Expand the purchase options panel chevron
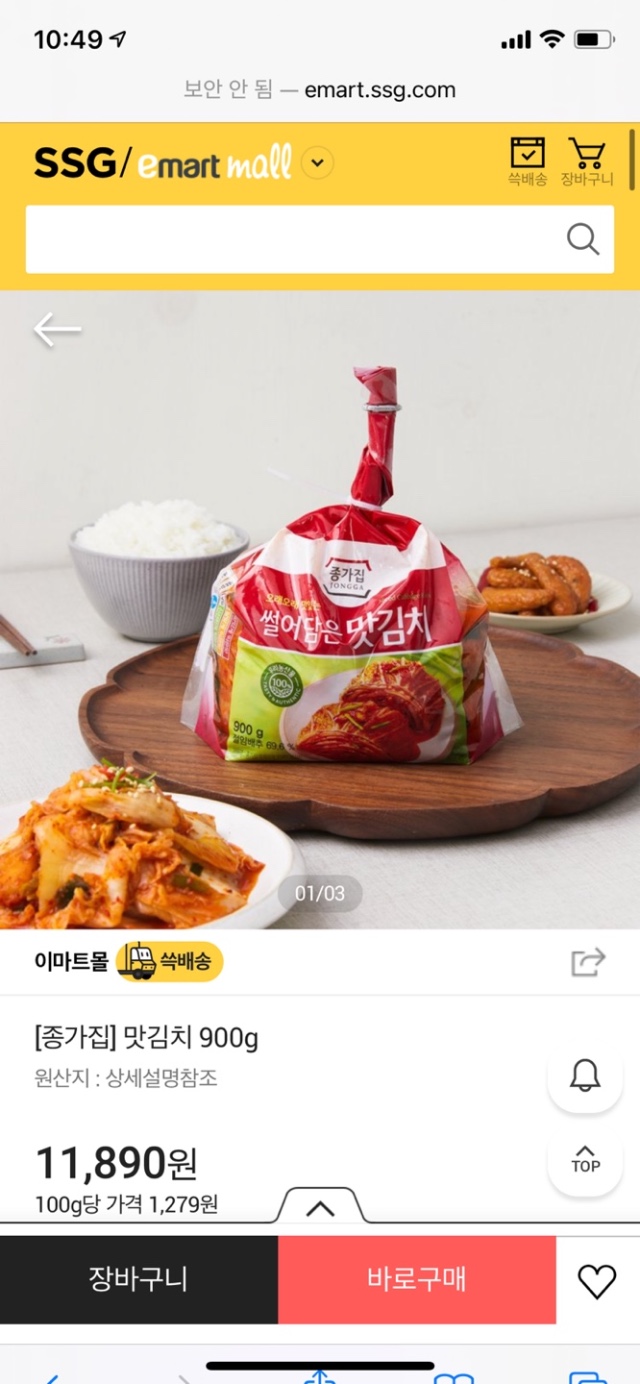The image size is (640, 1384). tap(320, 1208)
